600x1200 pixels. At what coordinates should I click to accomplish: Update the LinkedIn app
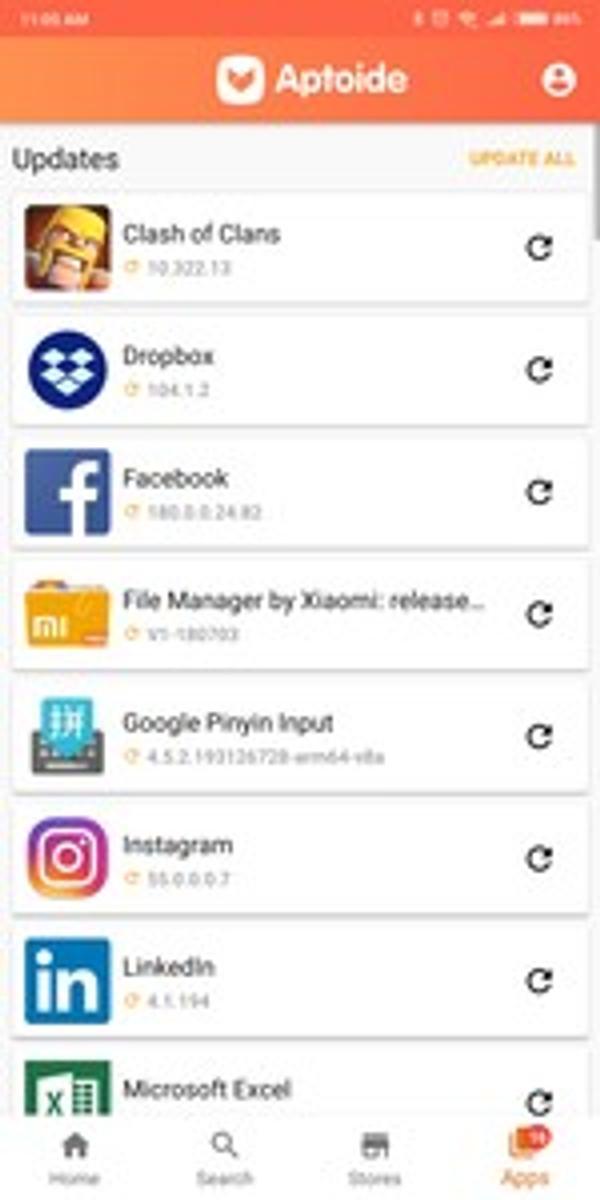(539, 981)
